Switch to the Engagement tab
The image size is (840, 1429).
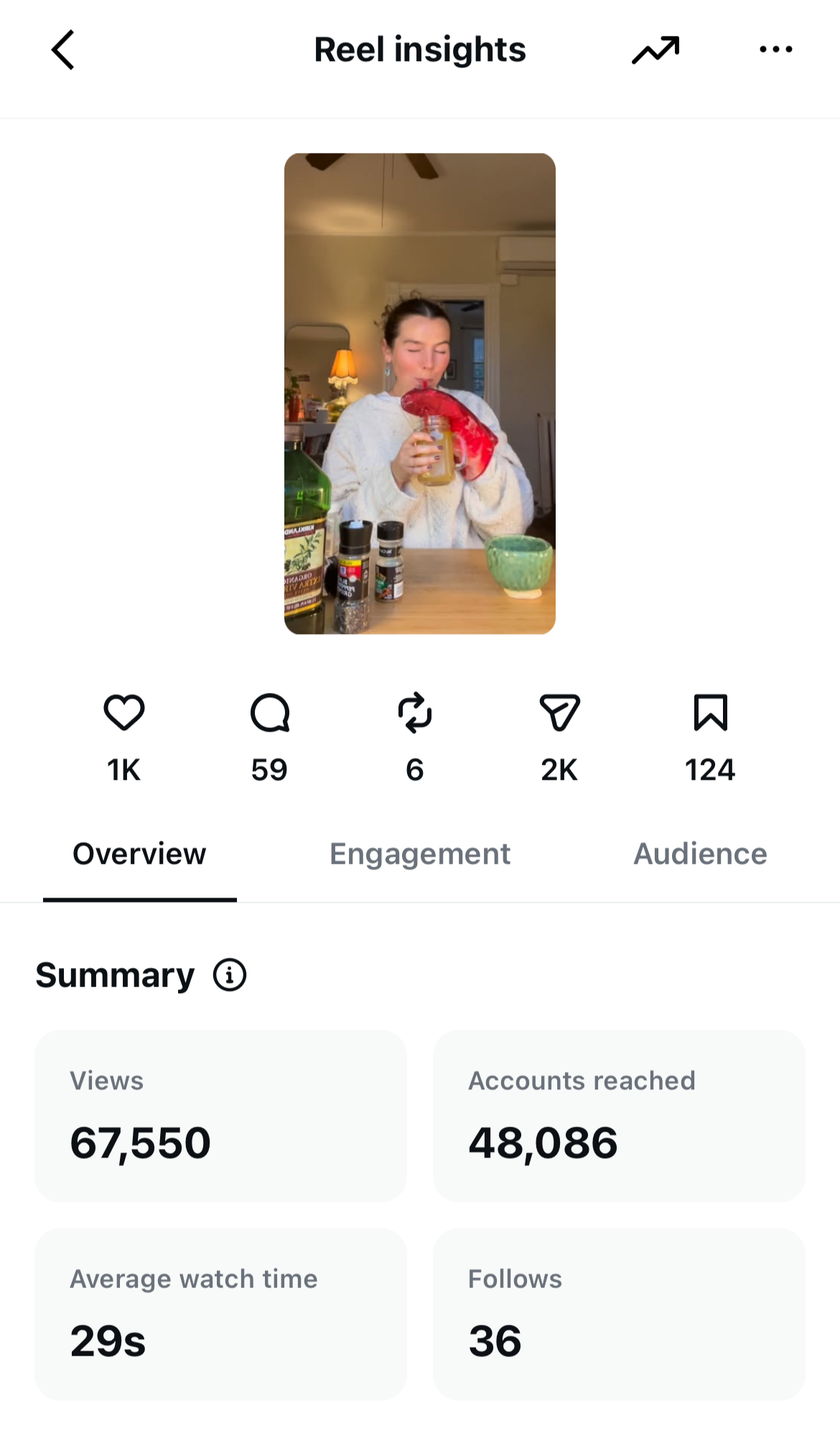(x=419, y=854)
